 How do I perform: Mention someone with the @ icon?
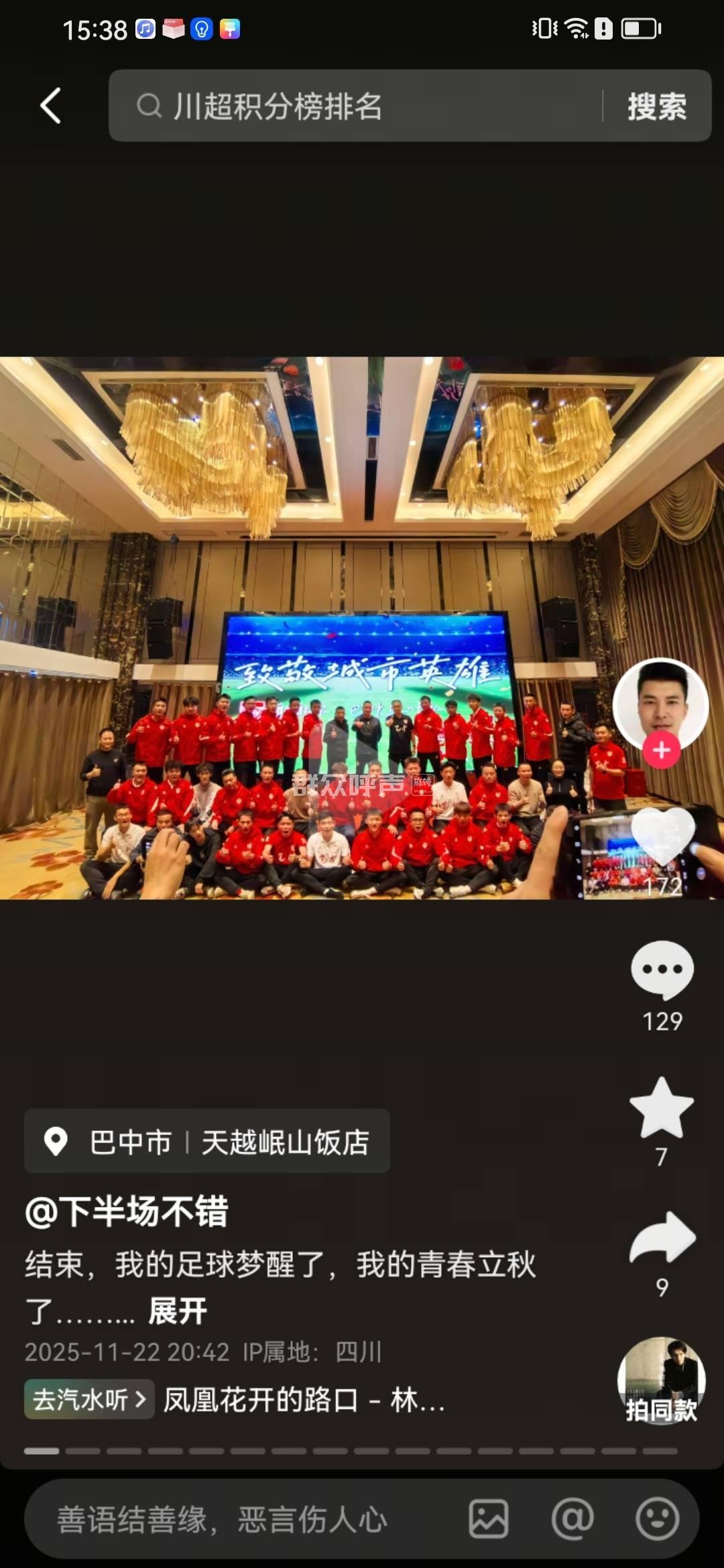tap(572, 1519)
